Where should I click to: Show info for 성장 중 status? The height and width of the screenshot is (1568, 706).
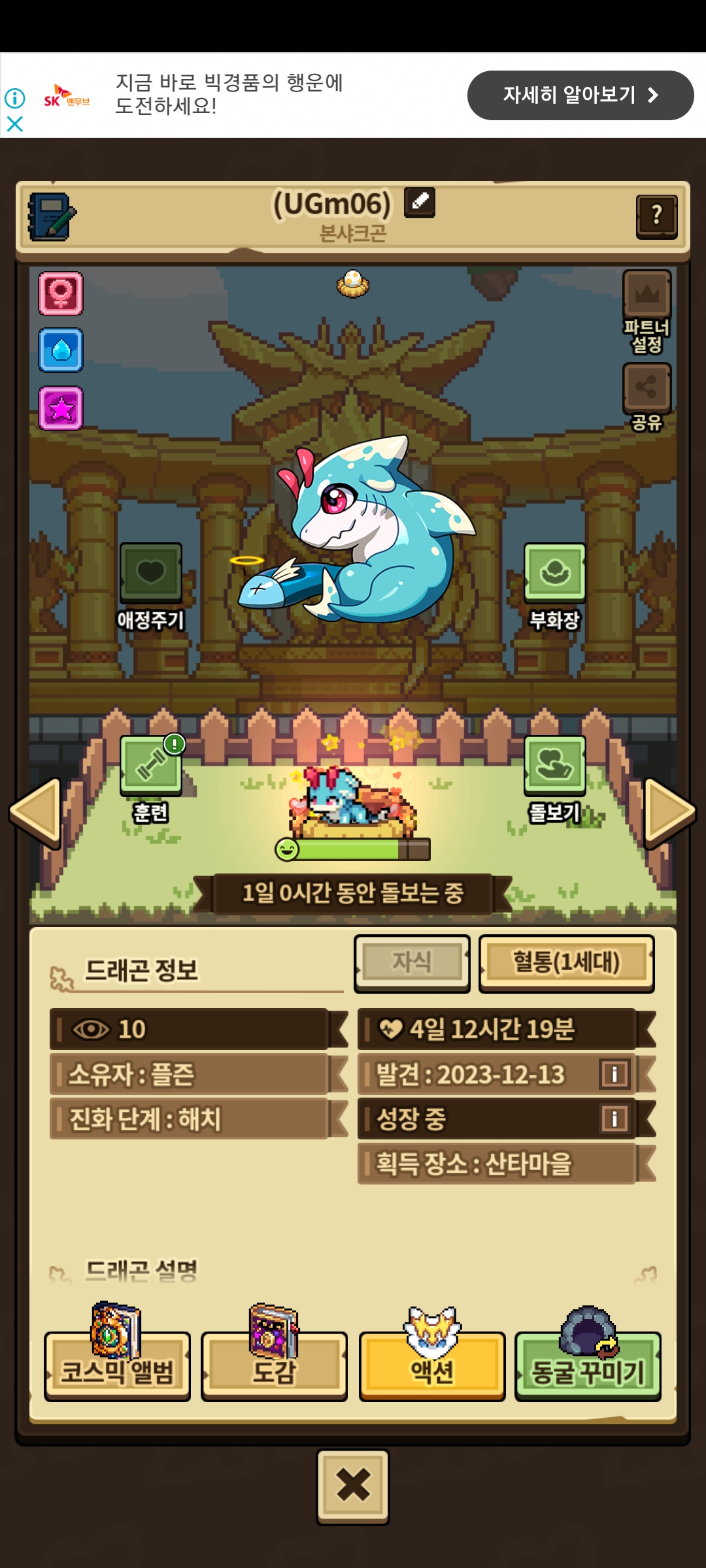614,1119
